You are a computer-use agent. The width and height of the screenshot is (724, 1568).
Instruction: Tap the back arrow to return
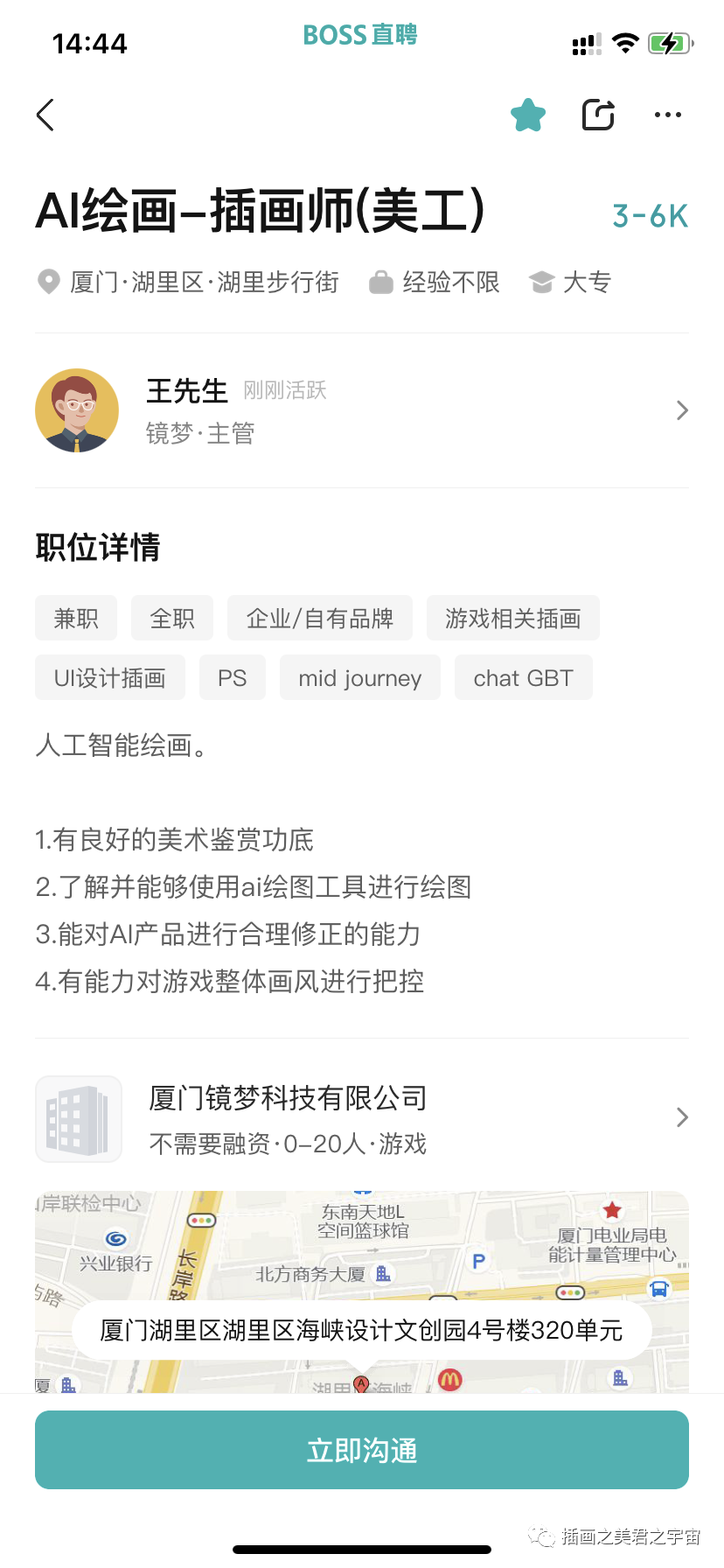point(45,115)
